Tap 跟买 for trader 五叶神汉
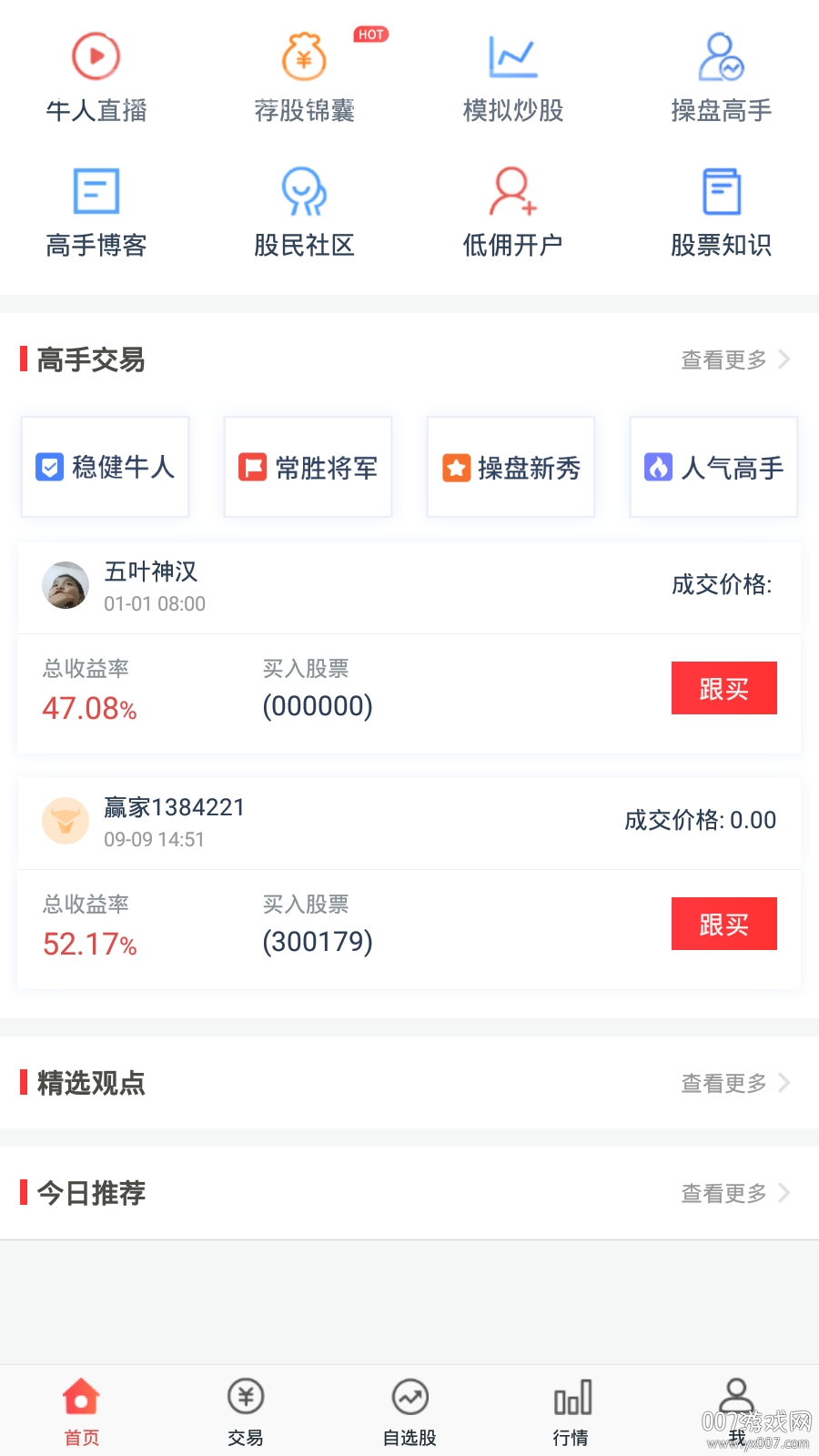The width and height of the screenshot is (819, 1456). [x=723, y=688]
